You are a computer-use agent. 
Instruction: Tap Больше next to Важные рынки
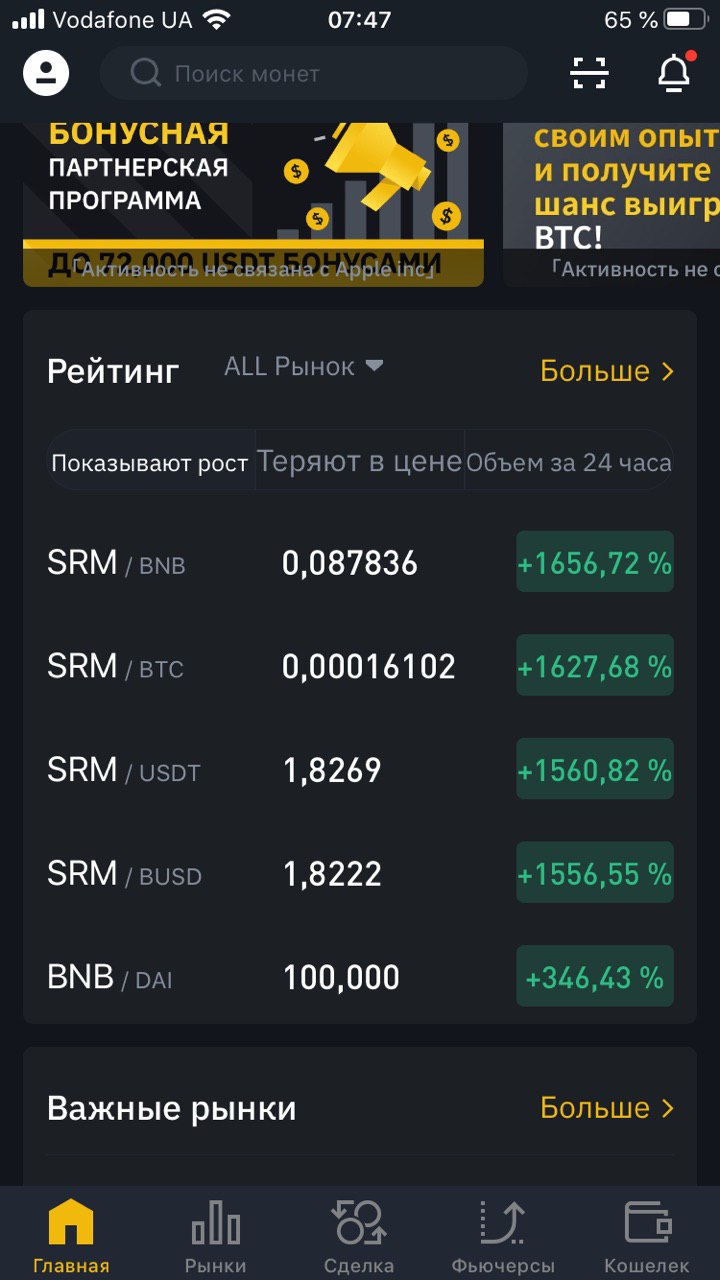[x=607, y=1108]
